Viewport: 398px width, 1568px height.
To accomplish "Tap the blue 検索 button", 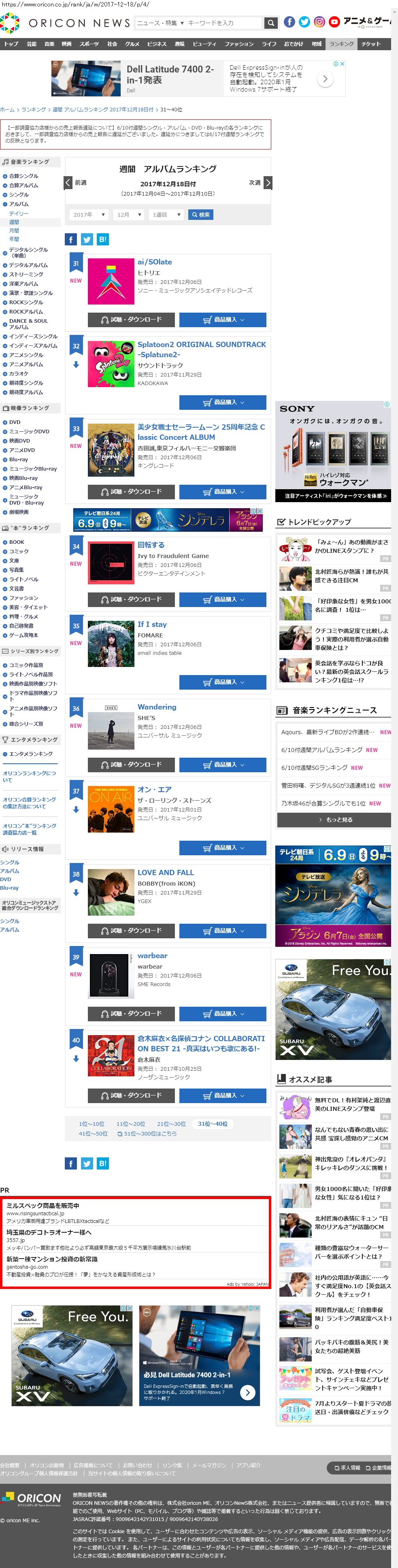I will tap(200, 215).
